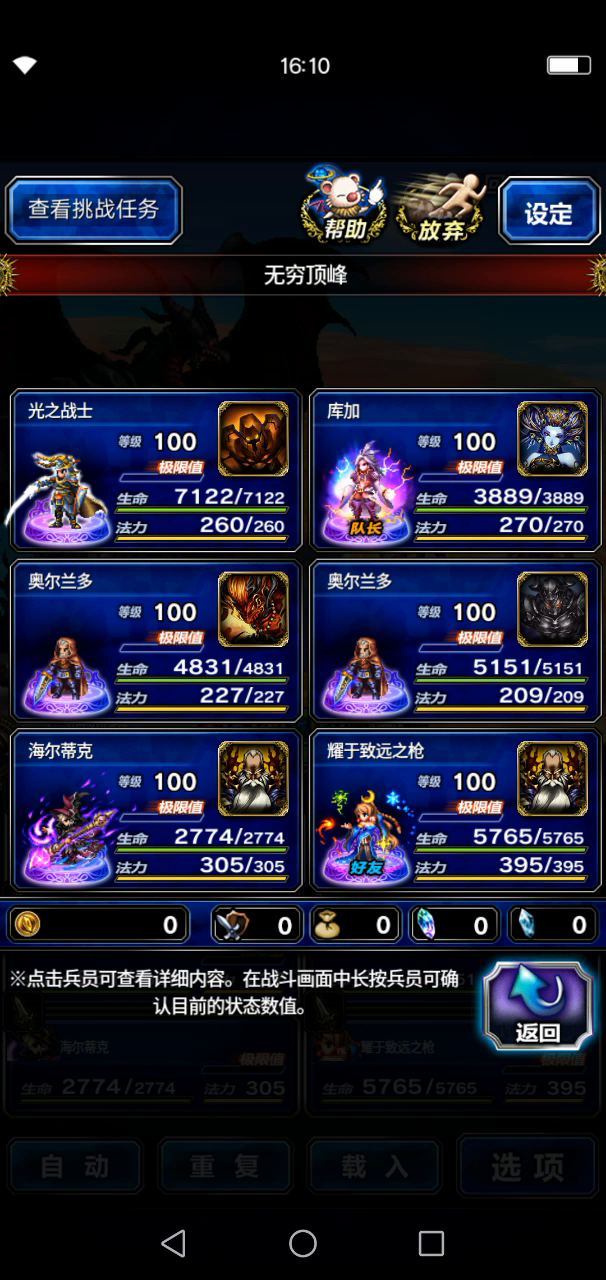Go back using system back button
The width and height of the screenshot is (606, 1280).
pyautogui.click(x=173, y=1243)
